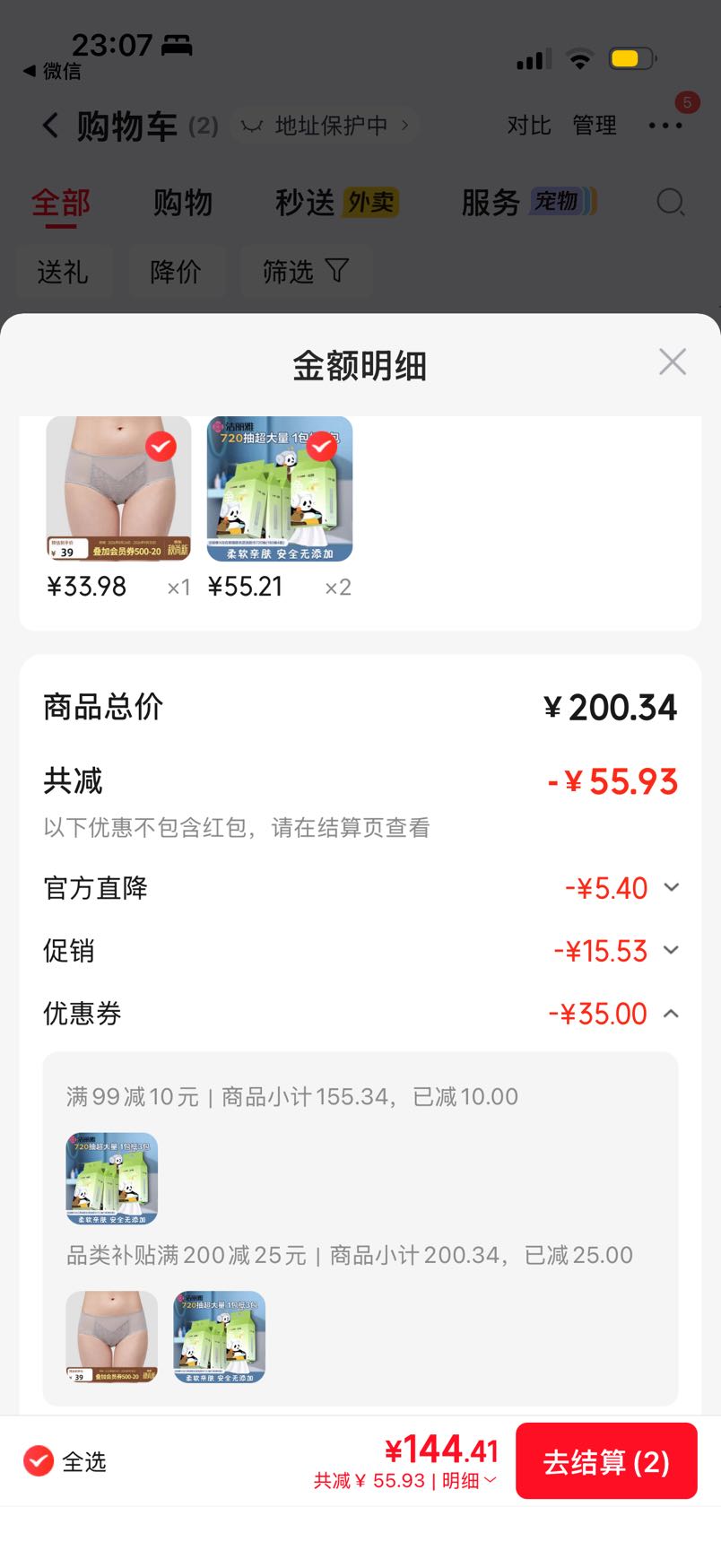721x1568 pixels.
Task: Toggle the 全选 select-all checkbox
Action: [39, 1461]
